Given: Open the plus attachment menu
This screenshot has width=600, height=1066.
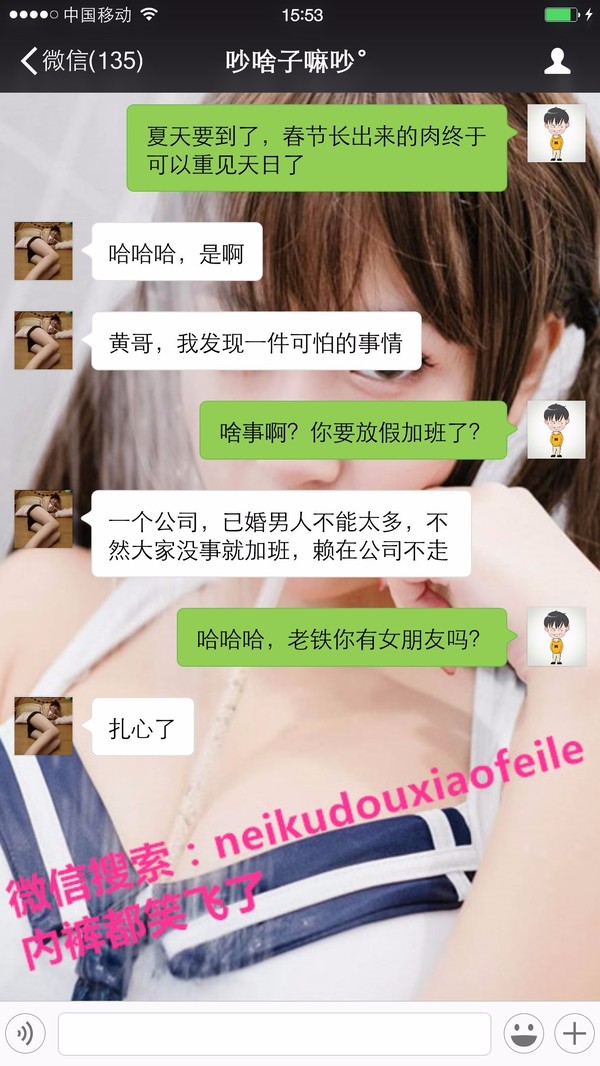Looking at the screenshot, I should click(574, 1033).
